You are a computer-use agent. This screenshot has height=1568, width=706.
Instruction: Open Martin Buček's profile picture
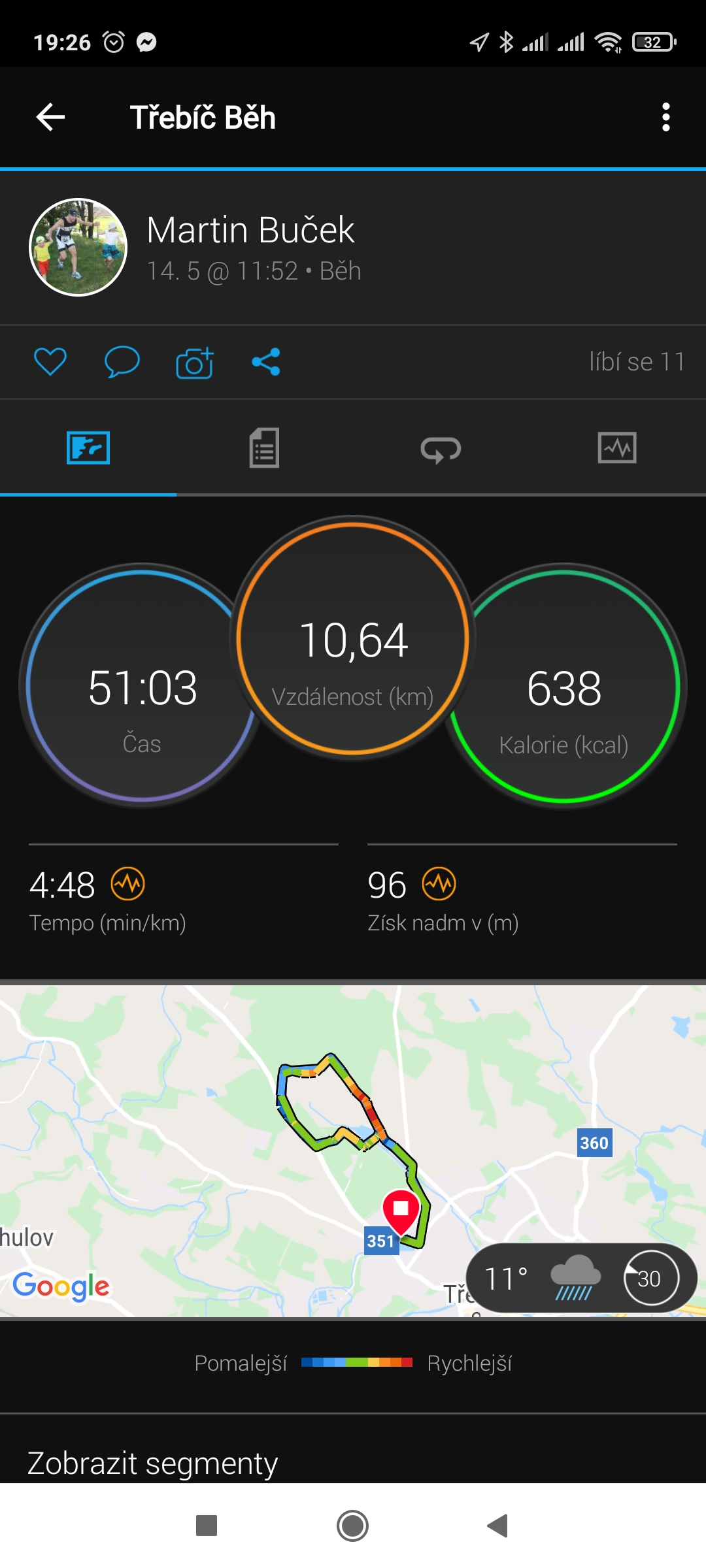[x=78, y=248]
